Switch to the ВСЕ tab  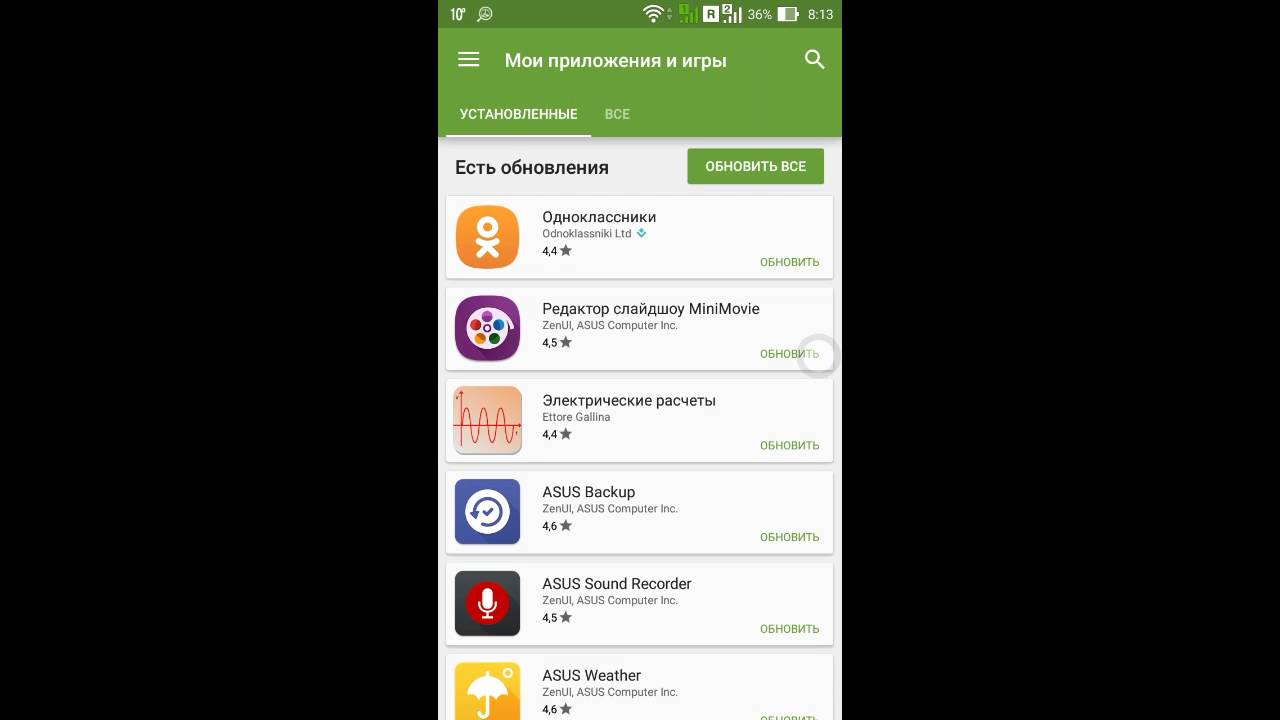pyautogui.click(x=617, y=114)
